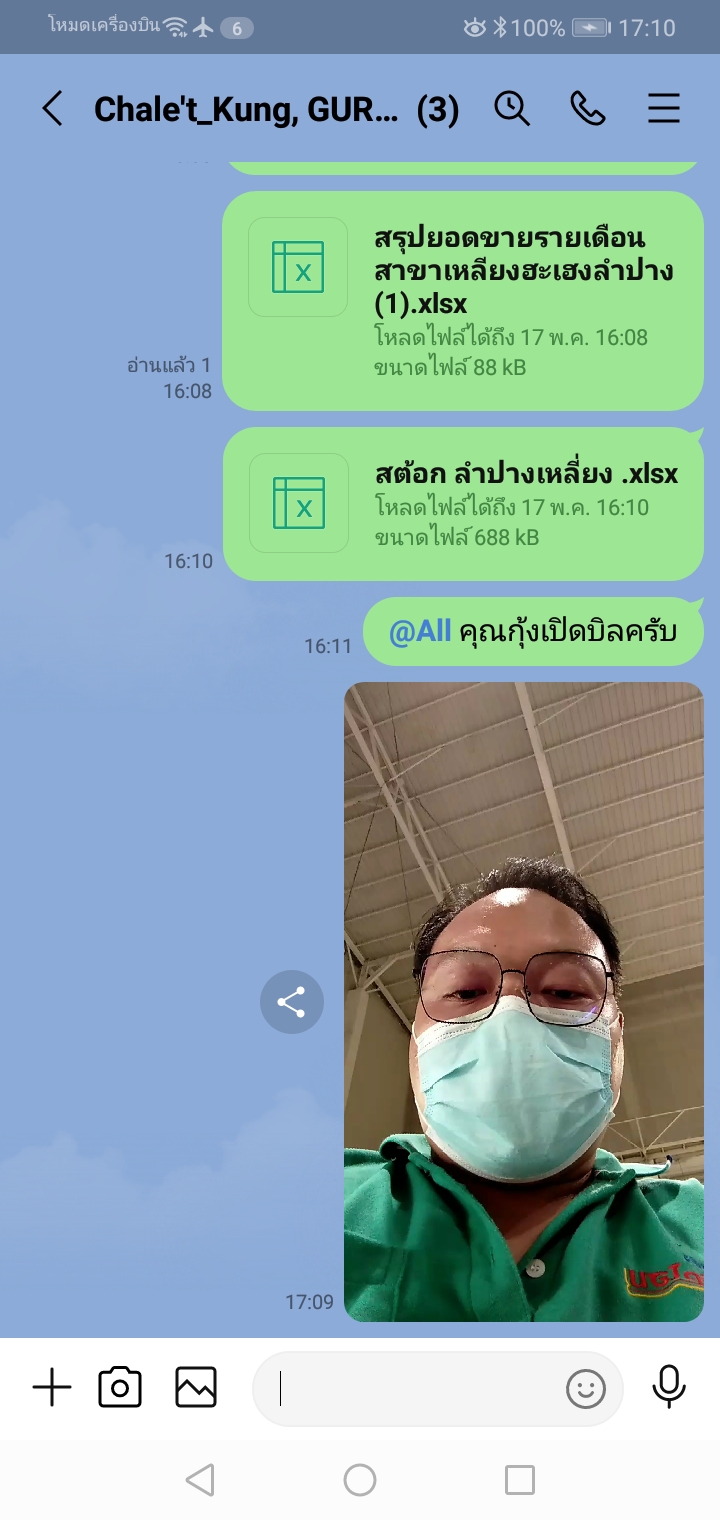Go back from this group chat
The width and height of the screenshot is (720, 1520).
point(52,108)
